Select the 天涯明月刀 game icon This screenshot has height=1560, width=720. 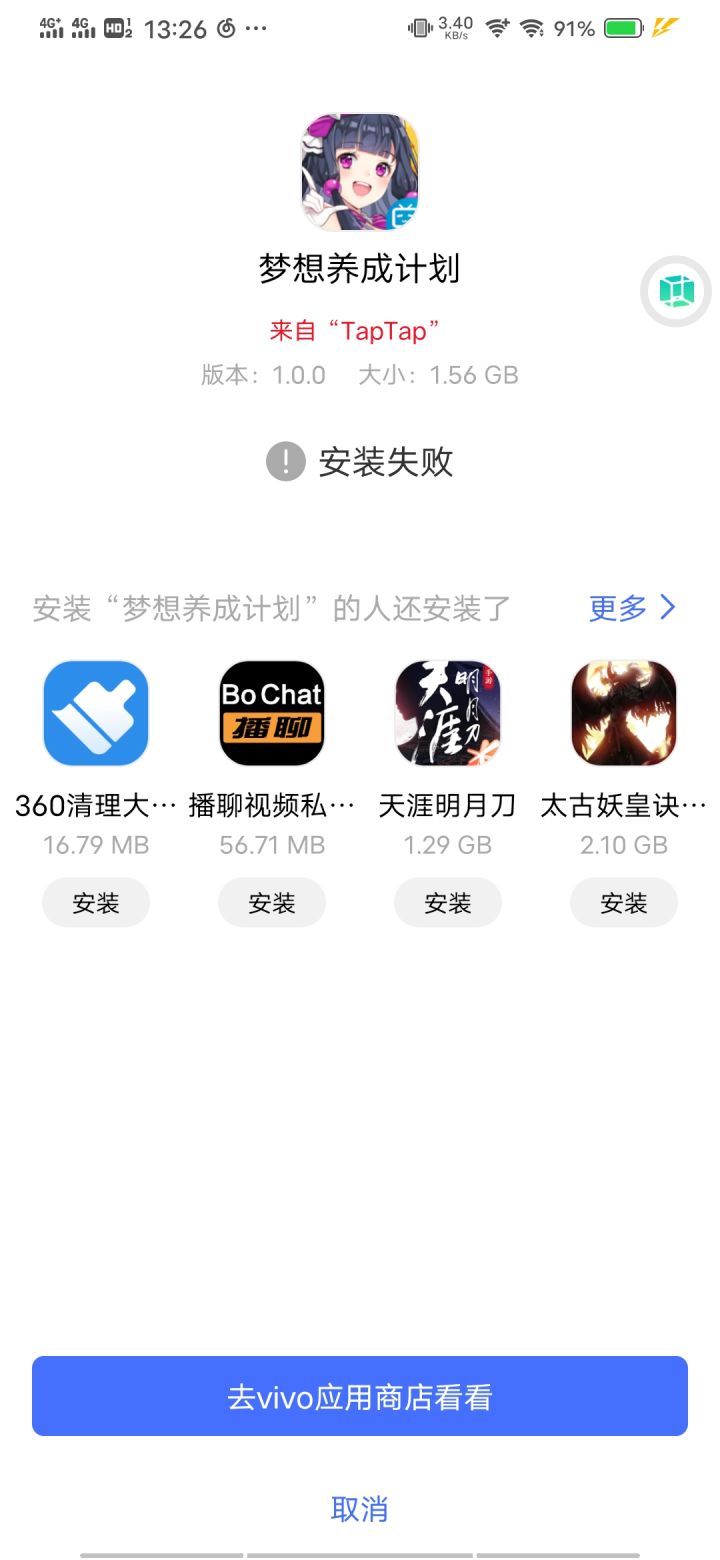[x=447, y=712]
